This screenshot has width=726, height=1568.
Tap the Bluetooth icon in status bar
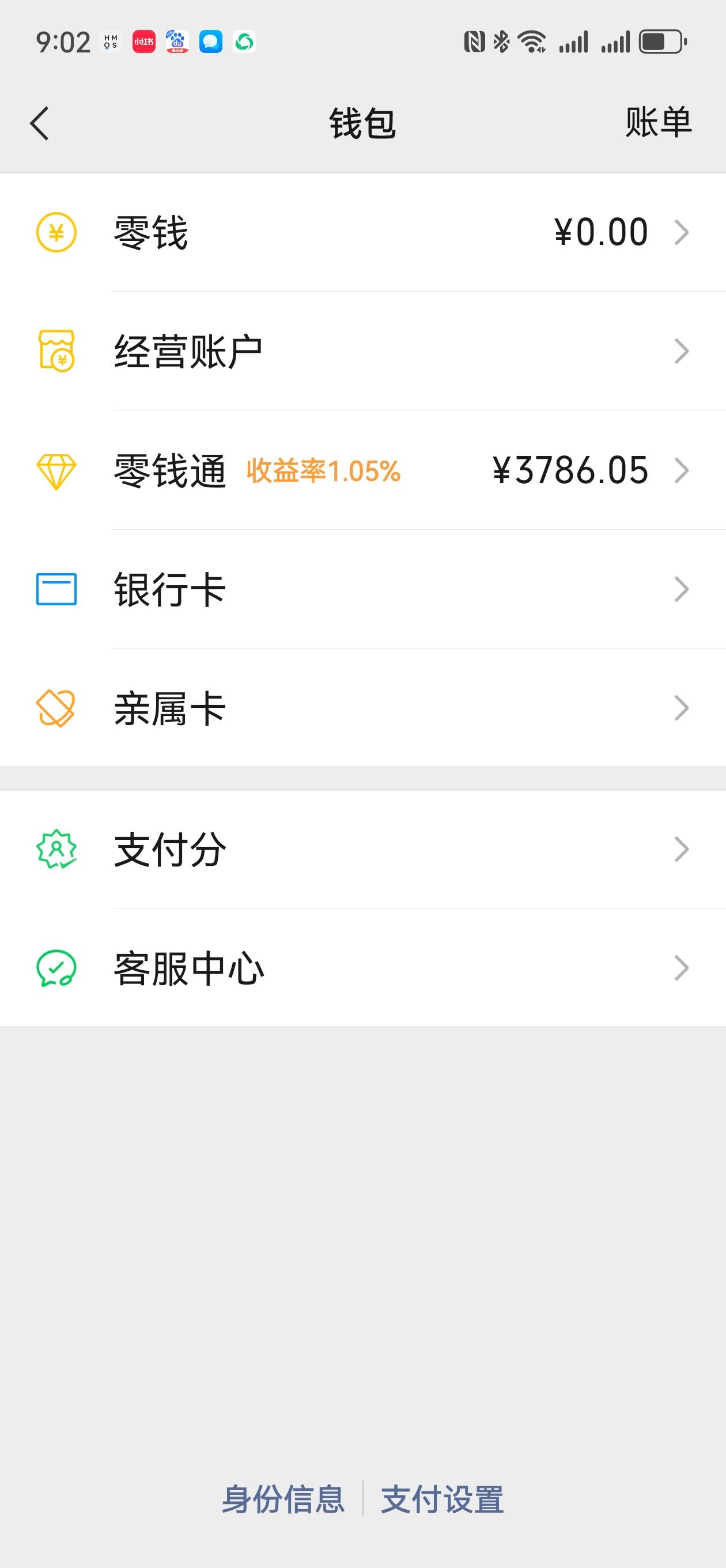[x=500, y=42]
